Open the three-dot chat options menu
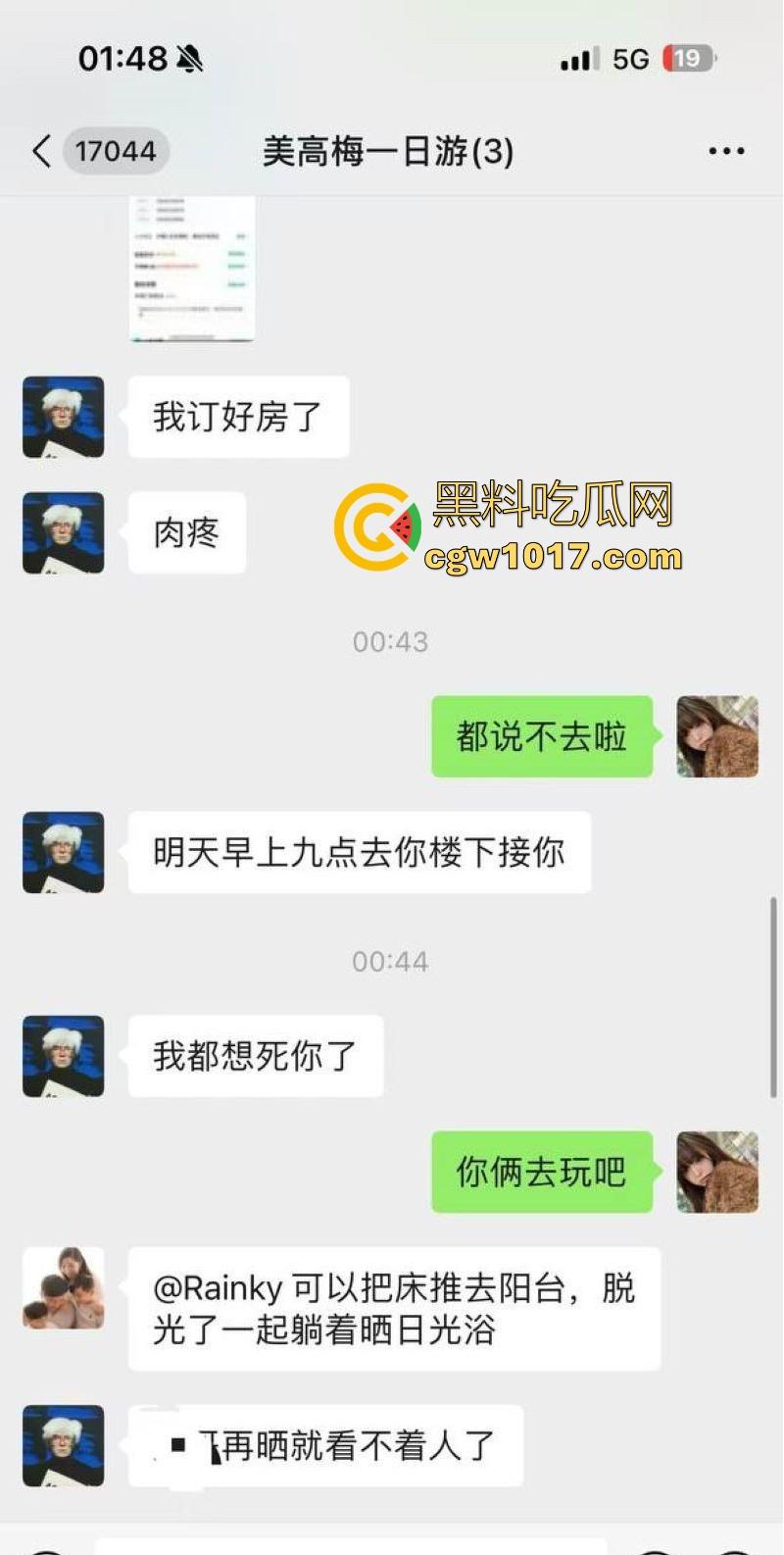The width and height of the screenshot is (784, 1555). (727, 150)
